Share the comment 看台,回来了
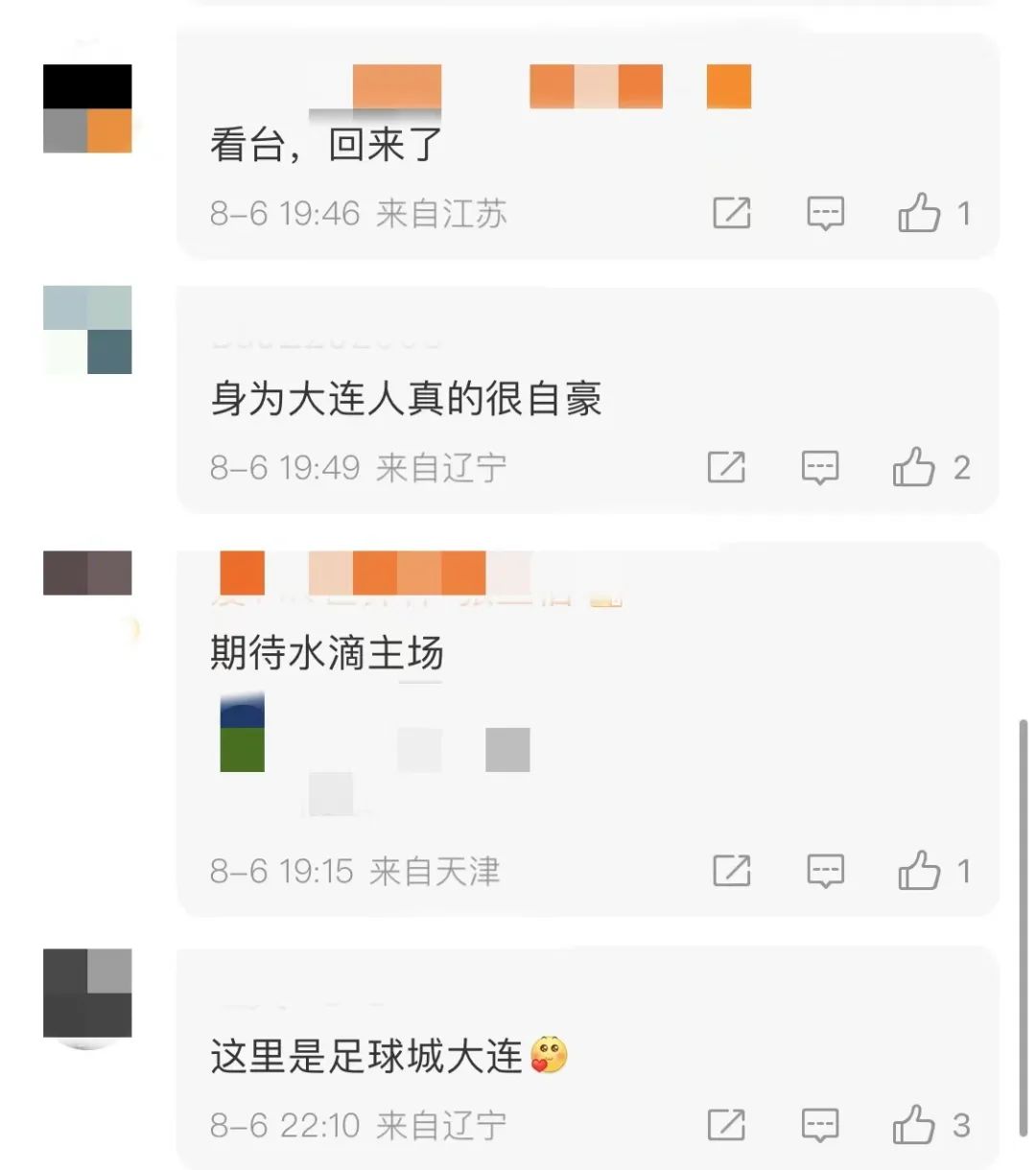Image resolution: width=1036 pixels, height=1170 pixels. pyautogui.click(x=732, y=213)
